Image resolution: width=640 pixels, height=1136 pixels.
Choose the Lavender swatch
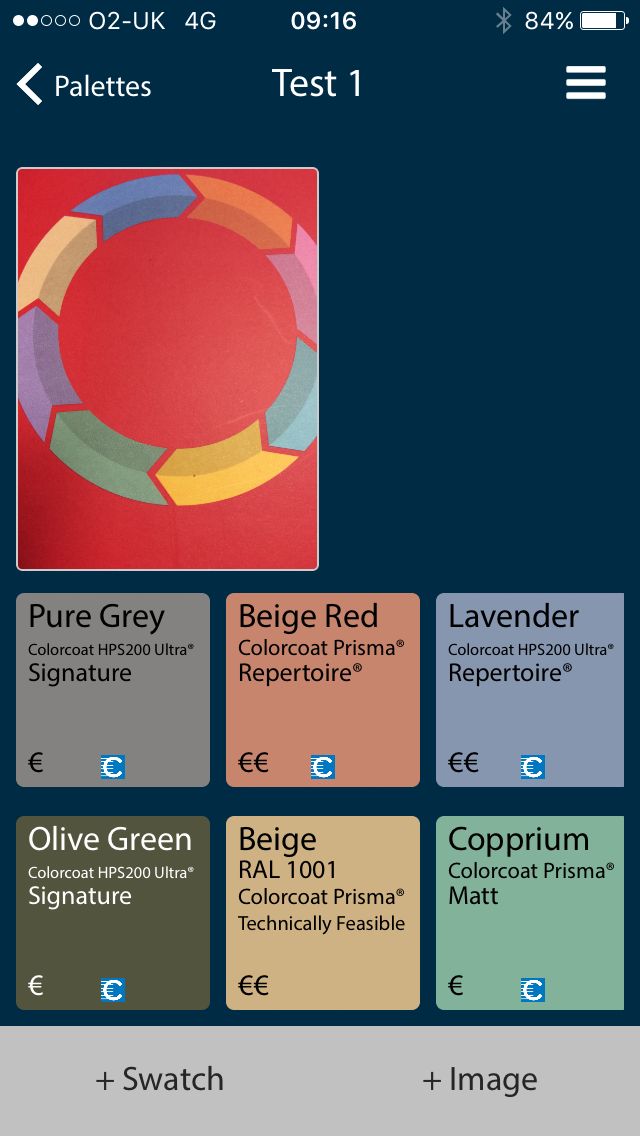pyautogui.click(x=530, y=690)
